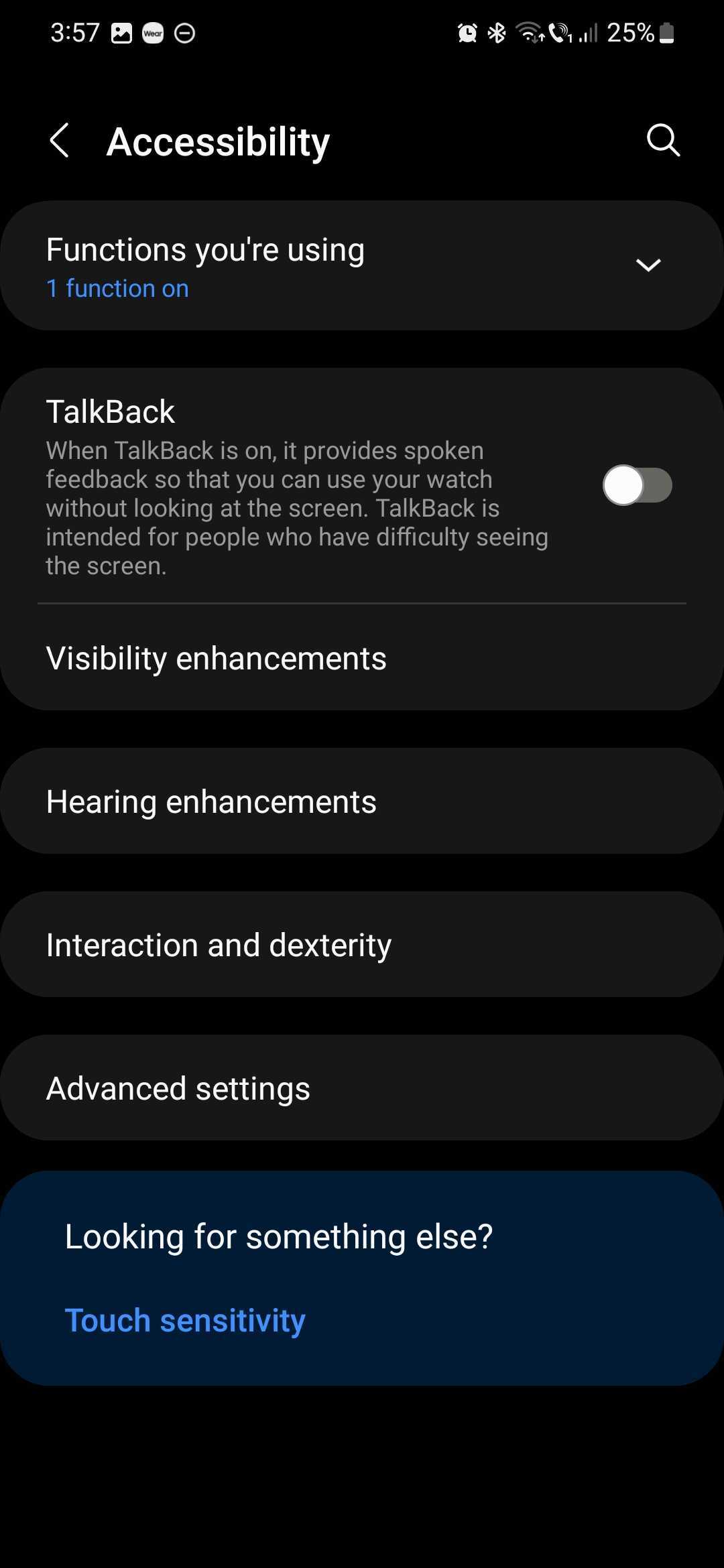This screenshot has height=1568, width=724.
Task: Open Hearing enhancements
Action: [x=211, y=801]
